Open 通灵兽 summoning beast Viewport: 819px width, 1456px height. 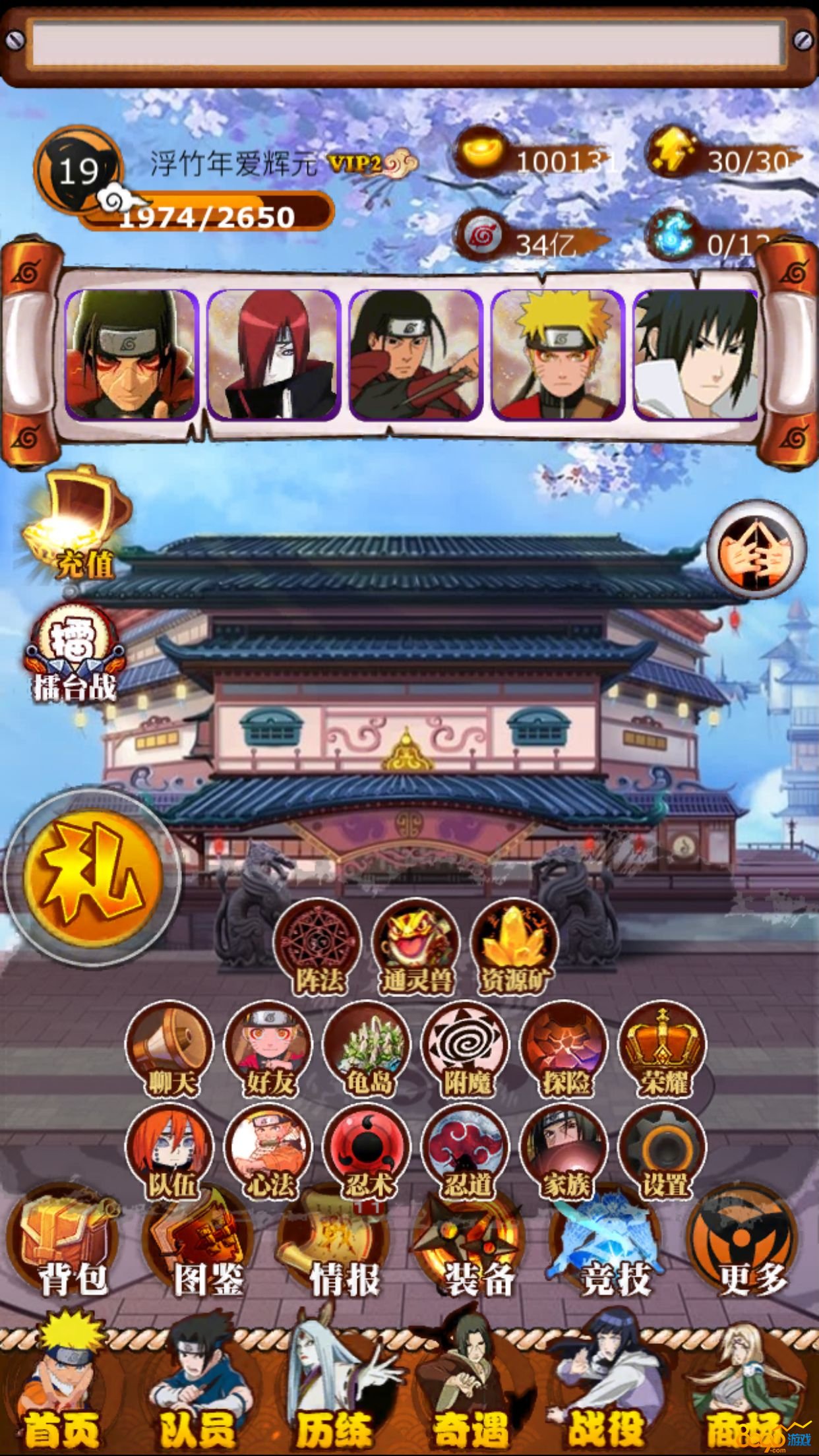(x=416, y=948)
